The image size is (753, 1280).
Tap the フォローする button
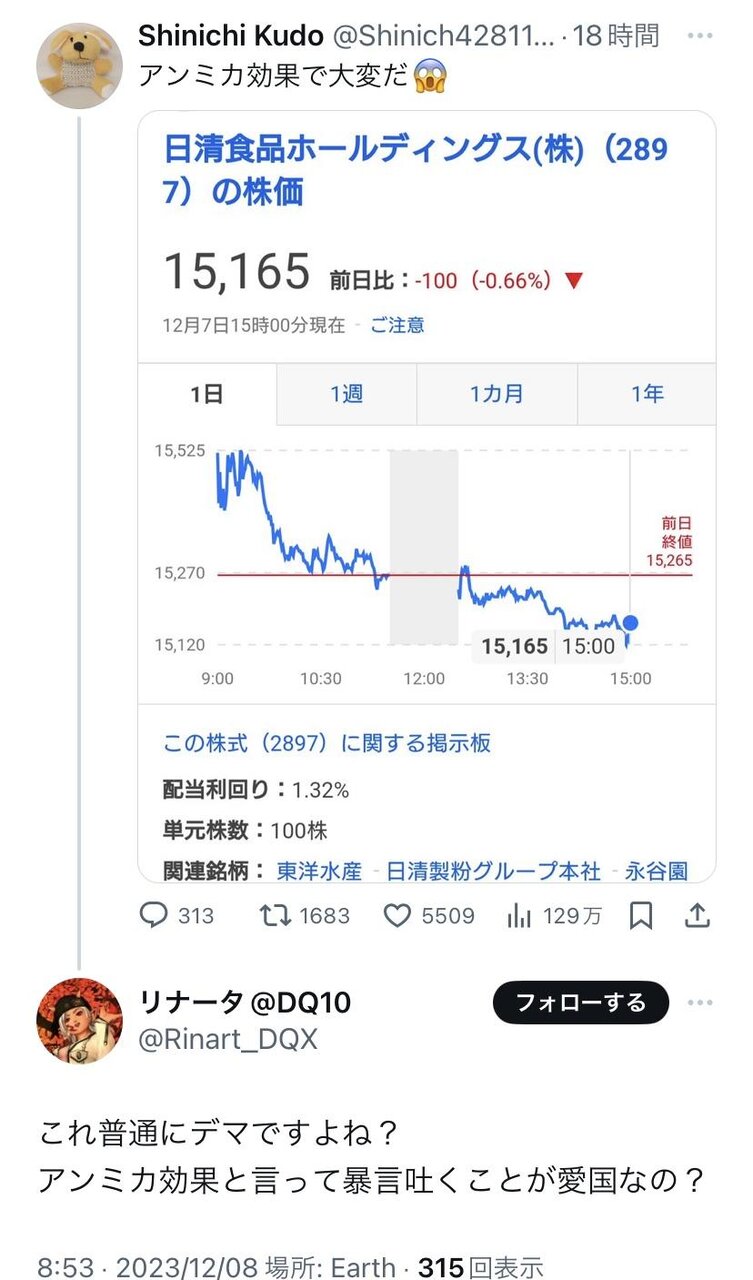(x=580, y=1003)
